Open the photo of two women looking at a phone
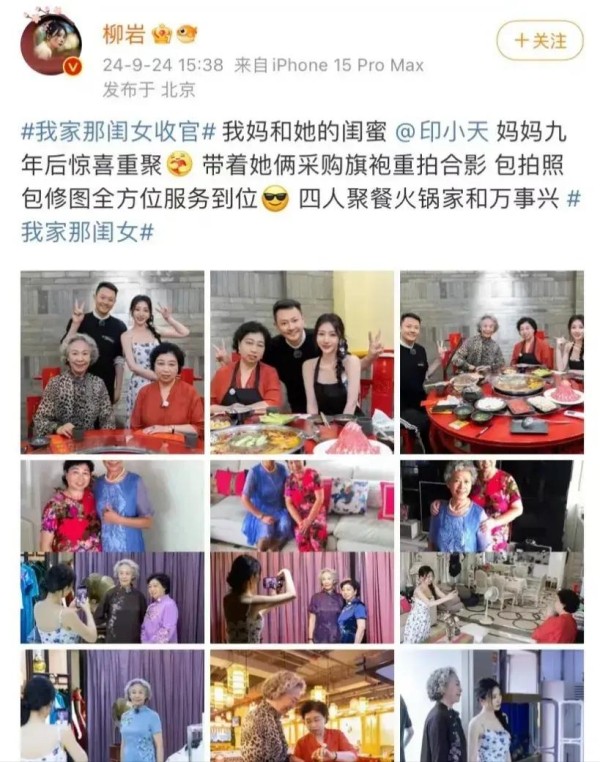This screenshot has width=600, height=762. click(x=301, y=705)
